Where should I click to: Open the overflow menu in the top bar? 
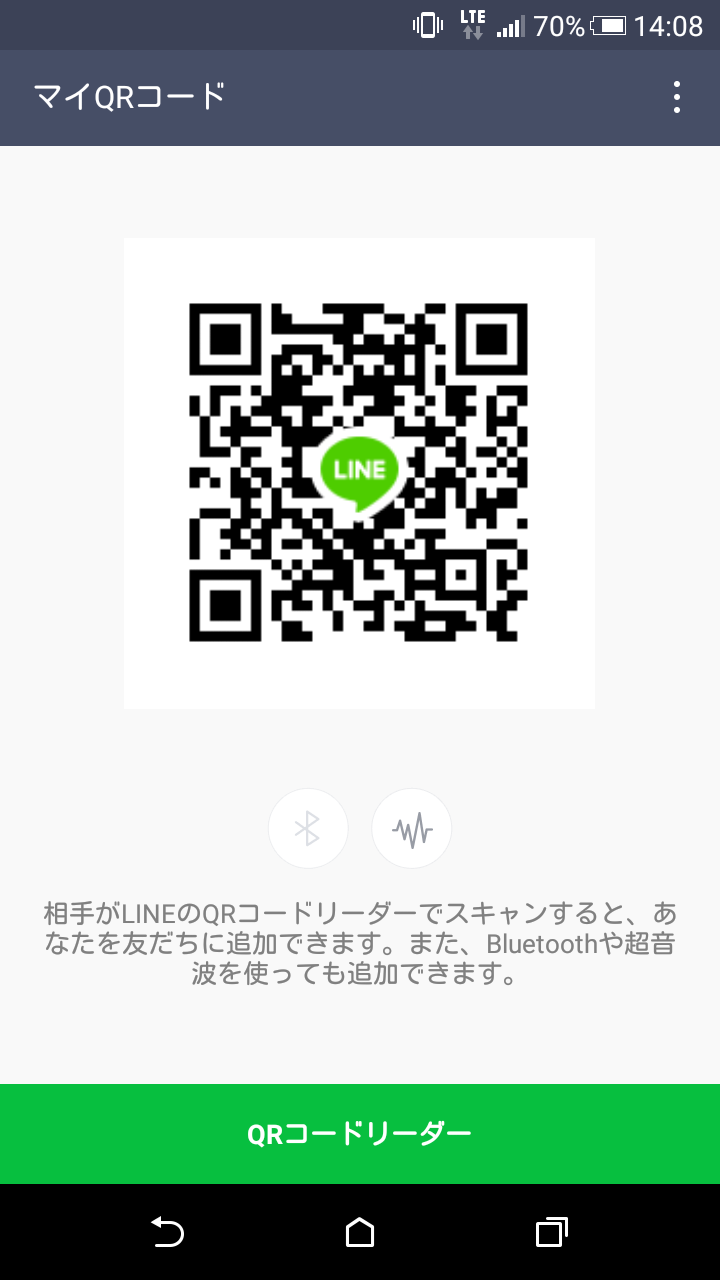pyautogui.click(x=676, y=97)
